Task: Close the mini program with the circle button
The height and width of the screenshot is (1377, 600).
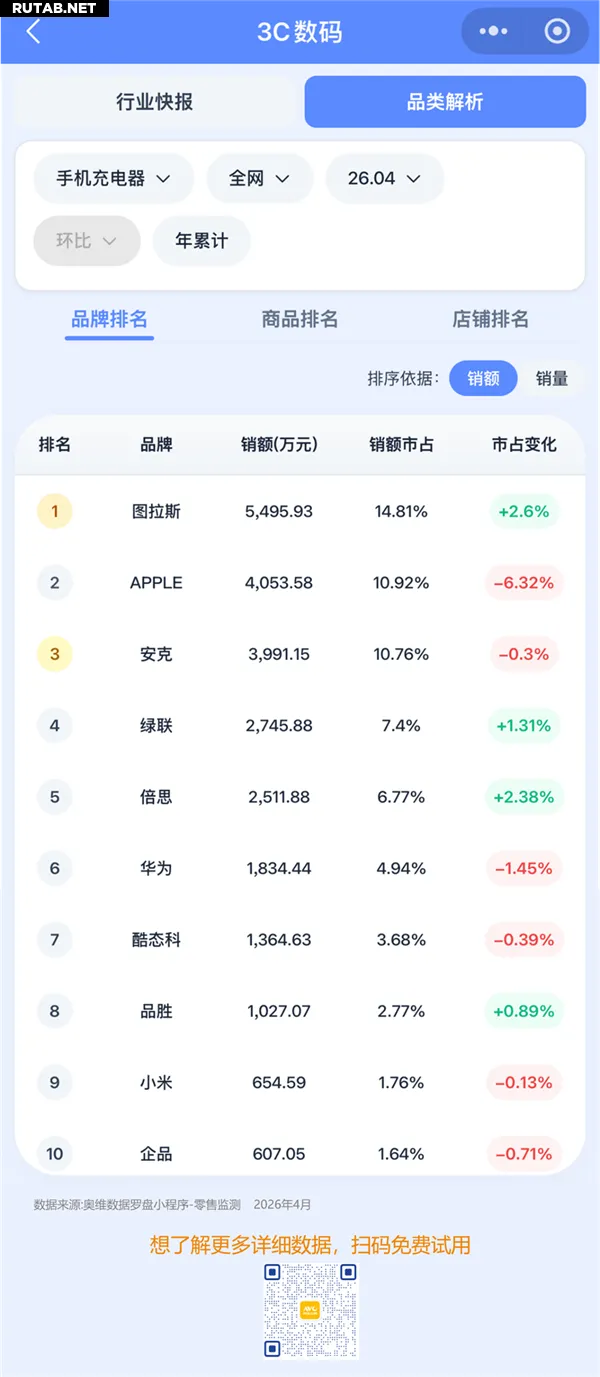Action: pos(557,31)
